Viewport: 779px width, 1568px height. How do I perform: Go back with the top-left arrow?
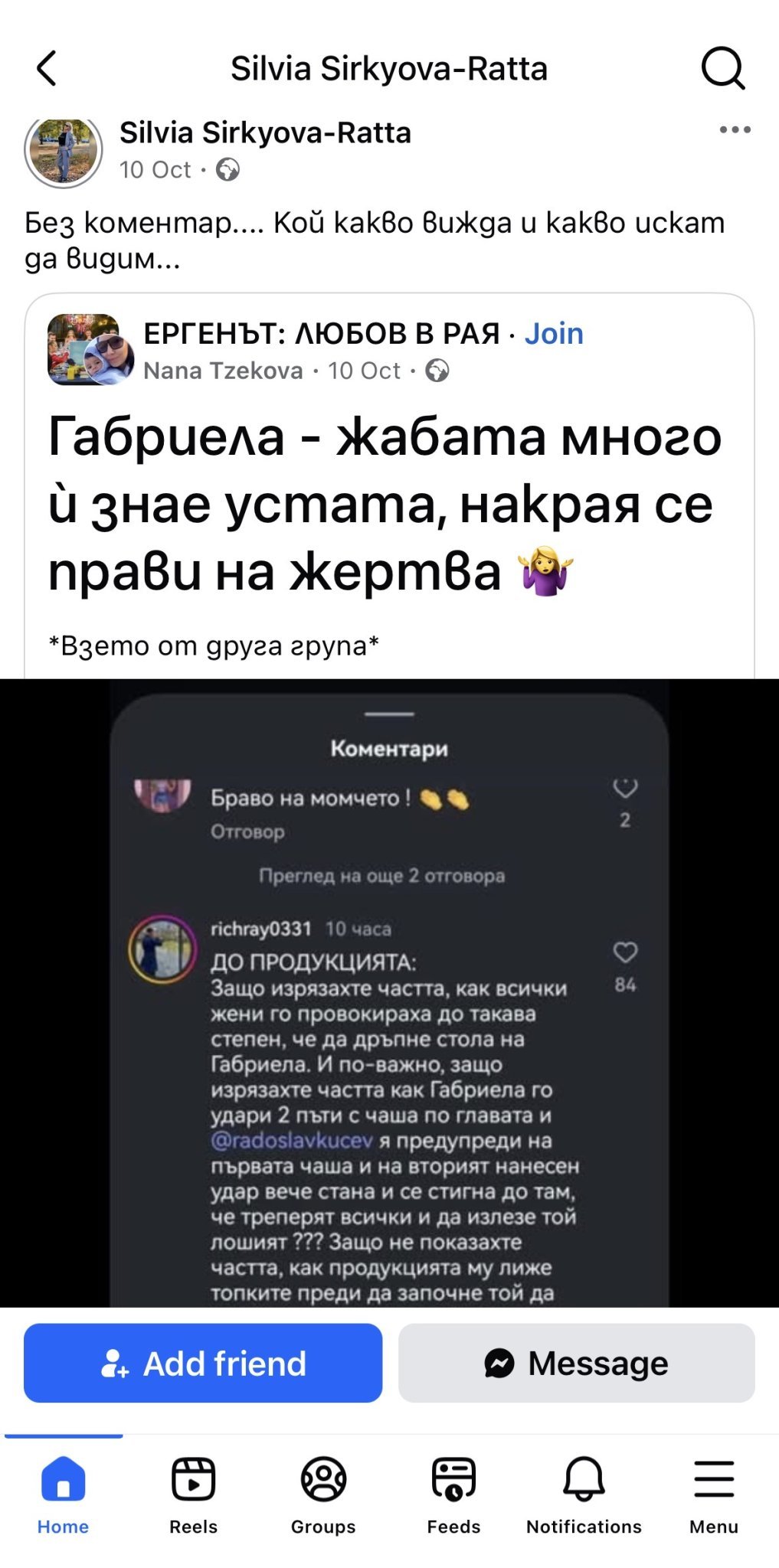click(x=47, y=68)
